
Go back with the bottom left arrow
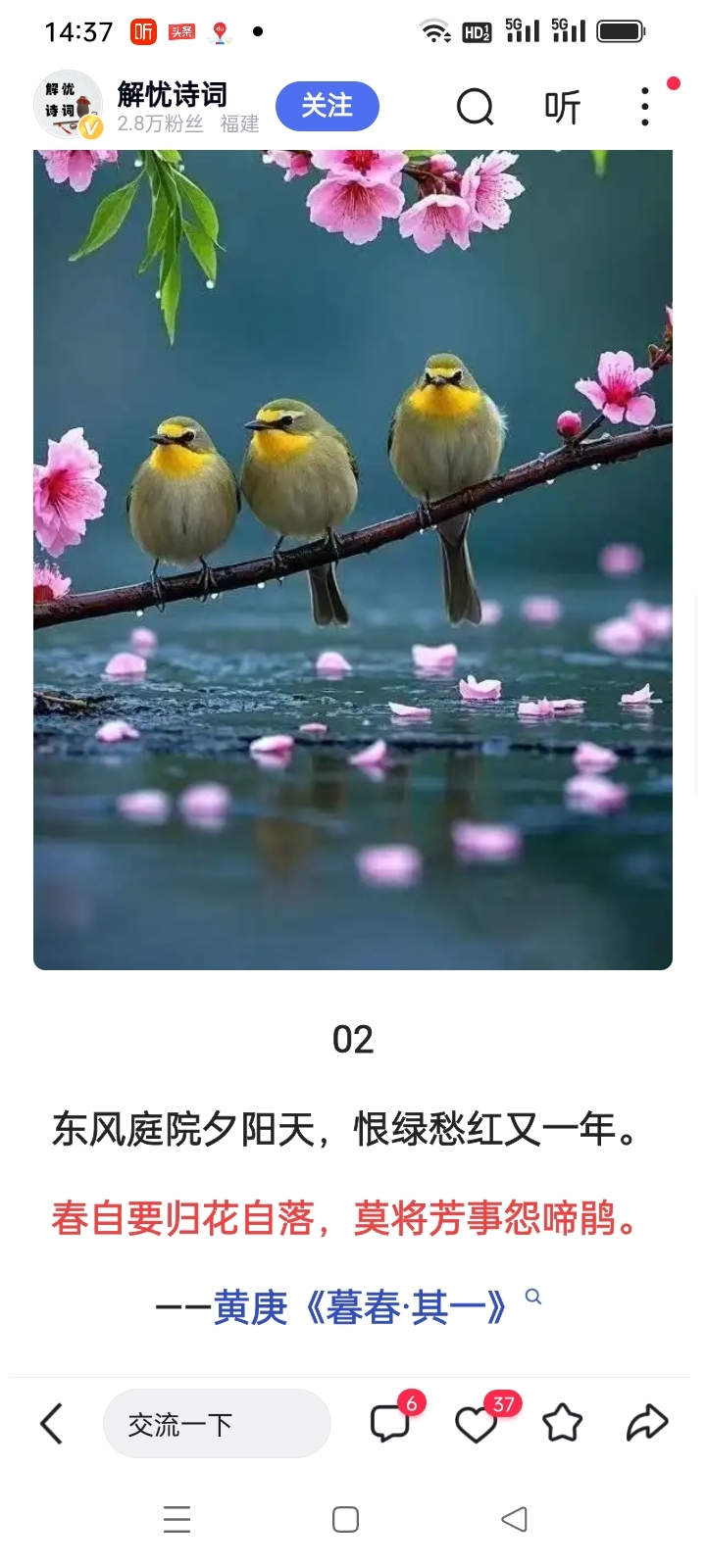click(52, 1423)
